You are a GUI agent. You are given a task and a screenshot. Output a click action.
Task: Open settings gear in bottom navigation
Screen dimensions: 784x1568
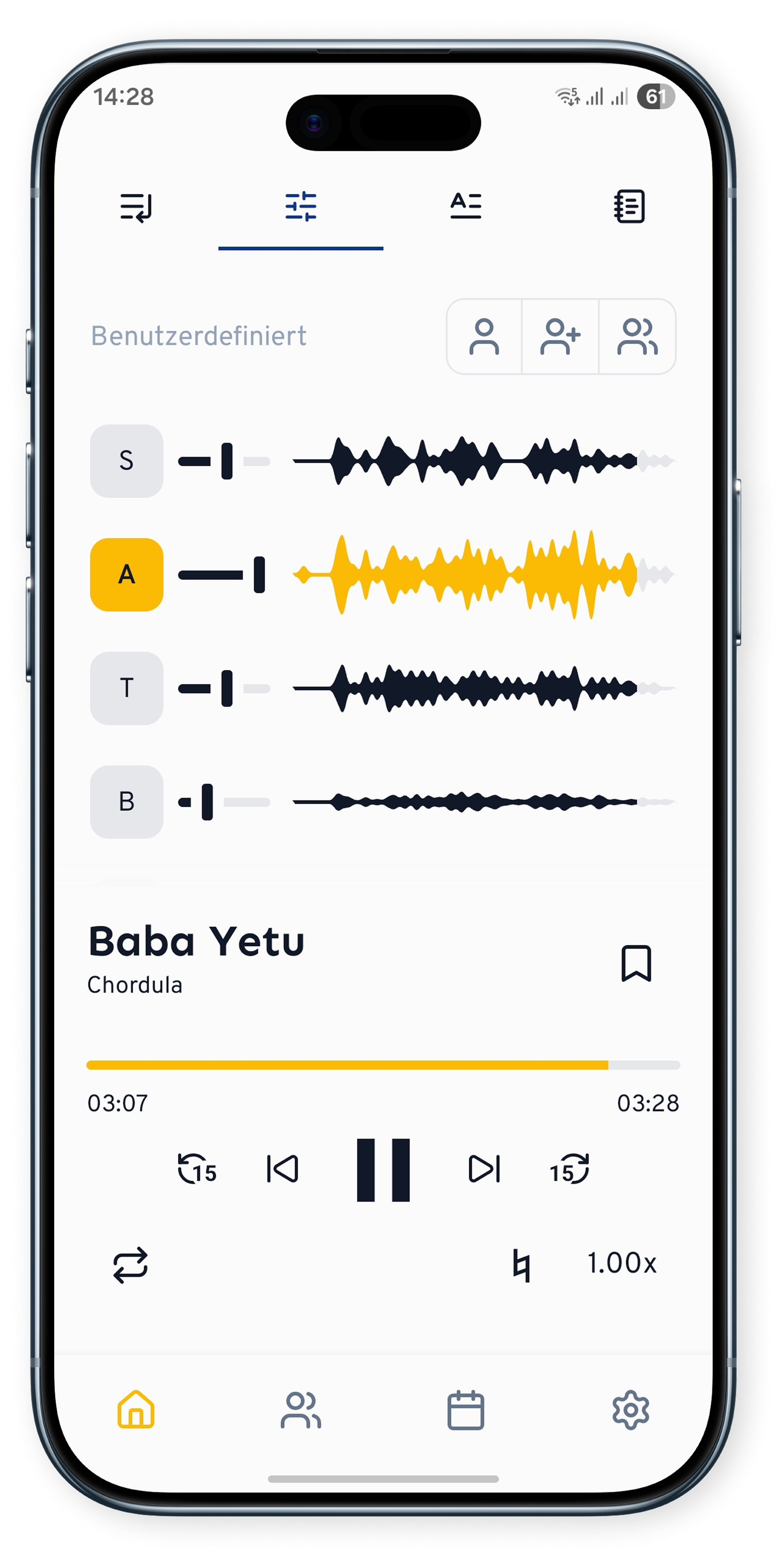pos(631,1410)
